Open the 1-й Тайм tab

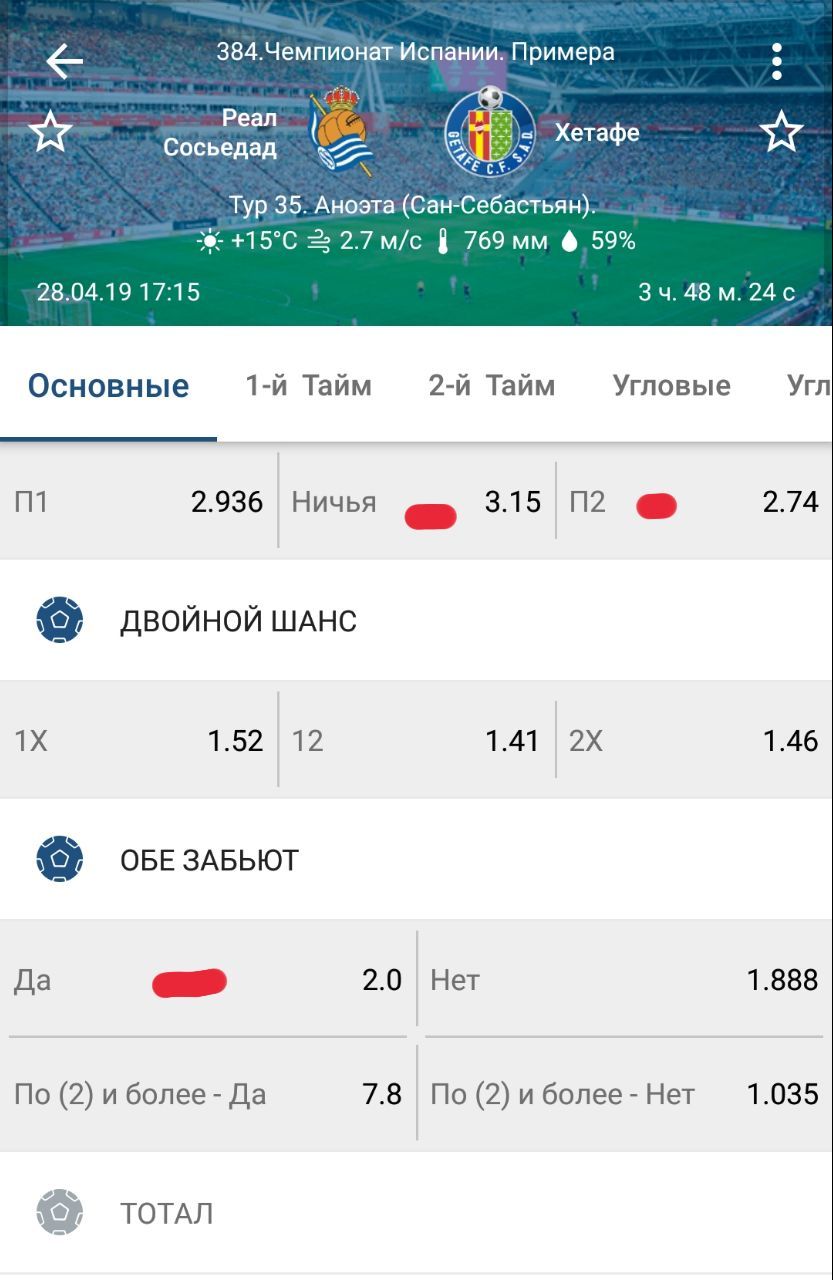tap(308, 385)
